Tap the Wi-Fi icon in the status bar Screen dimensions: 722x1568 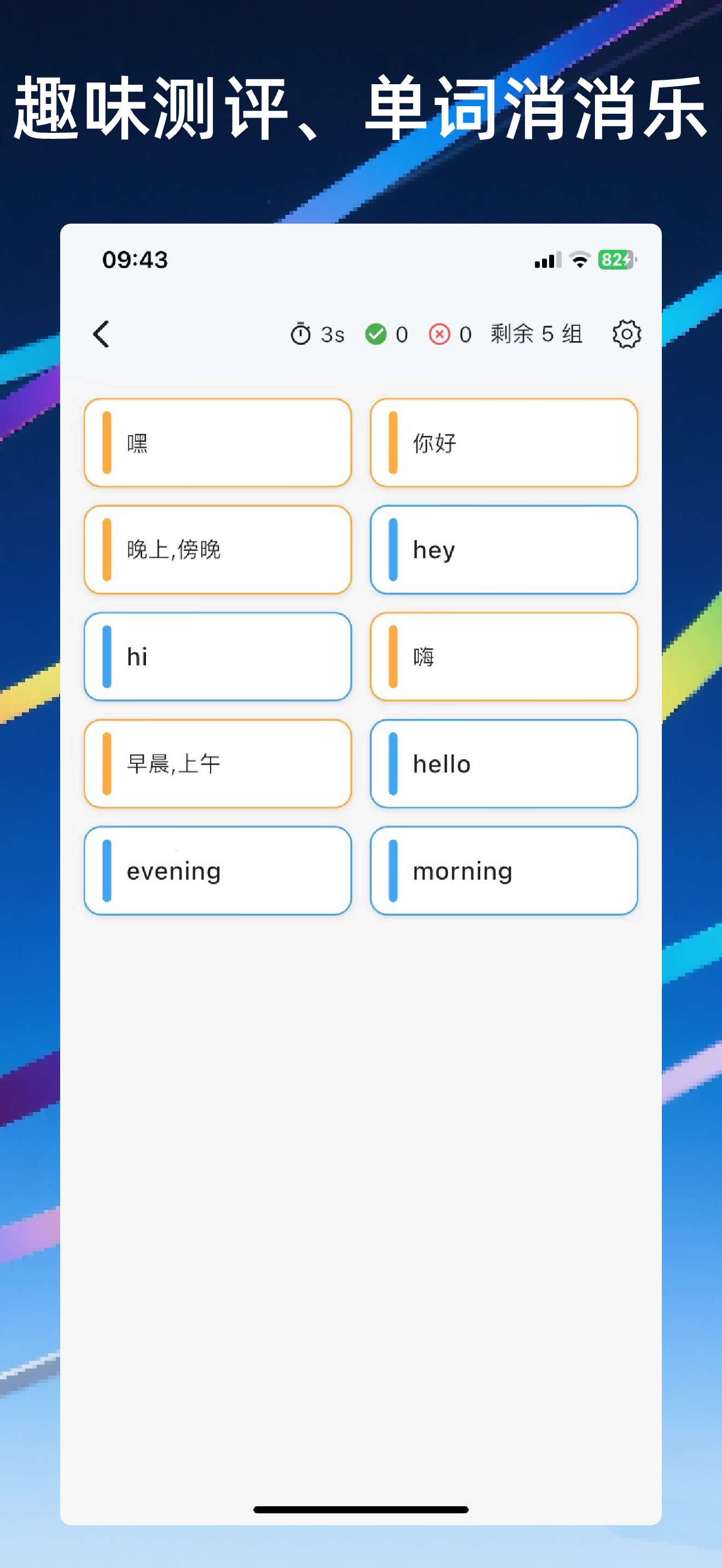[x=578, y=259]
